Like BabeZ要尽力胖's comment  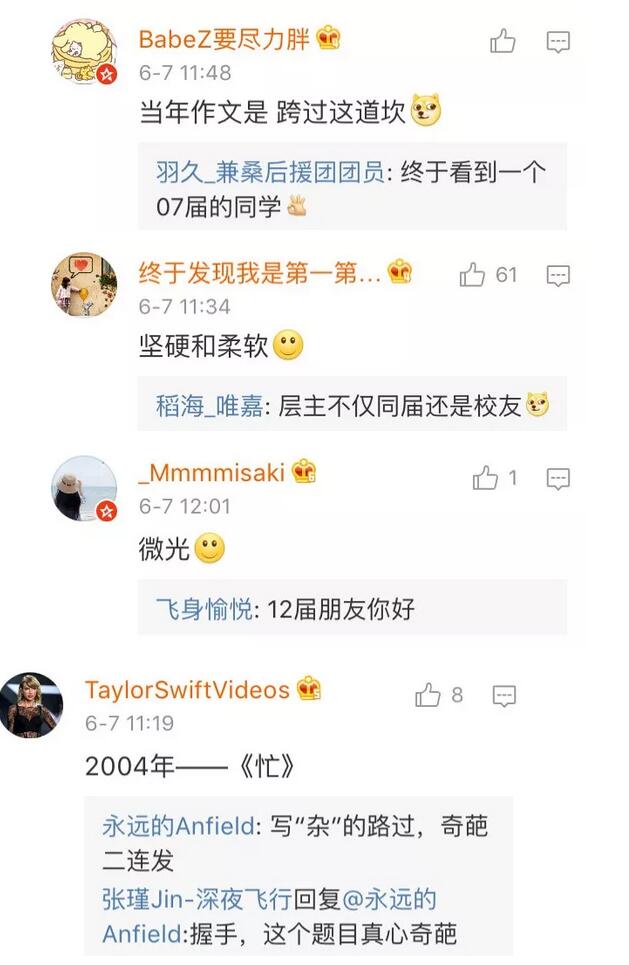(x=503, y=41)
